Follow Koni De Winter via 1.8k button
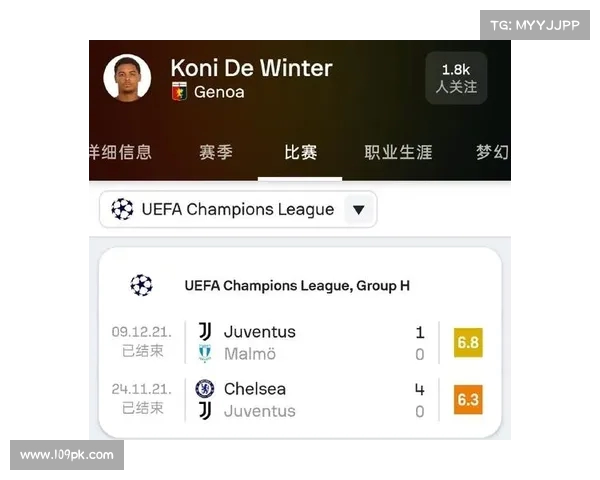 pyautogui.click(x=456, y=78)
